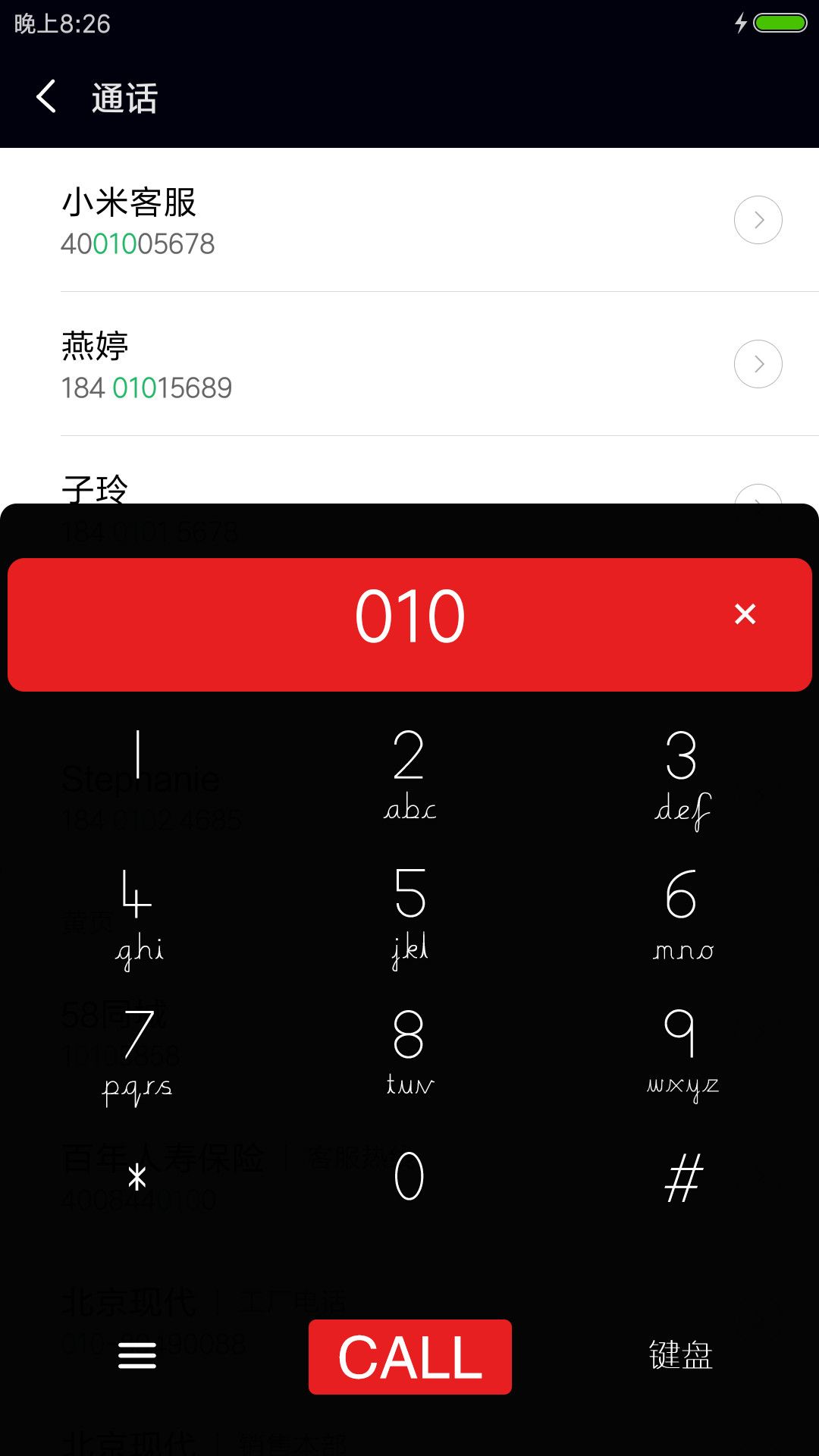Enter the hash key
819x1456 pixels.
point(683,1177)
